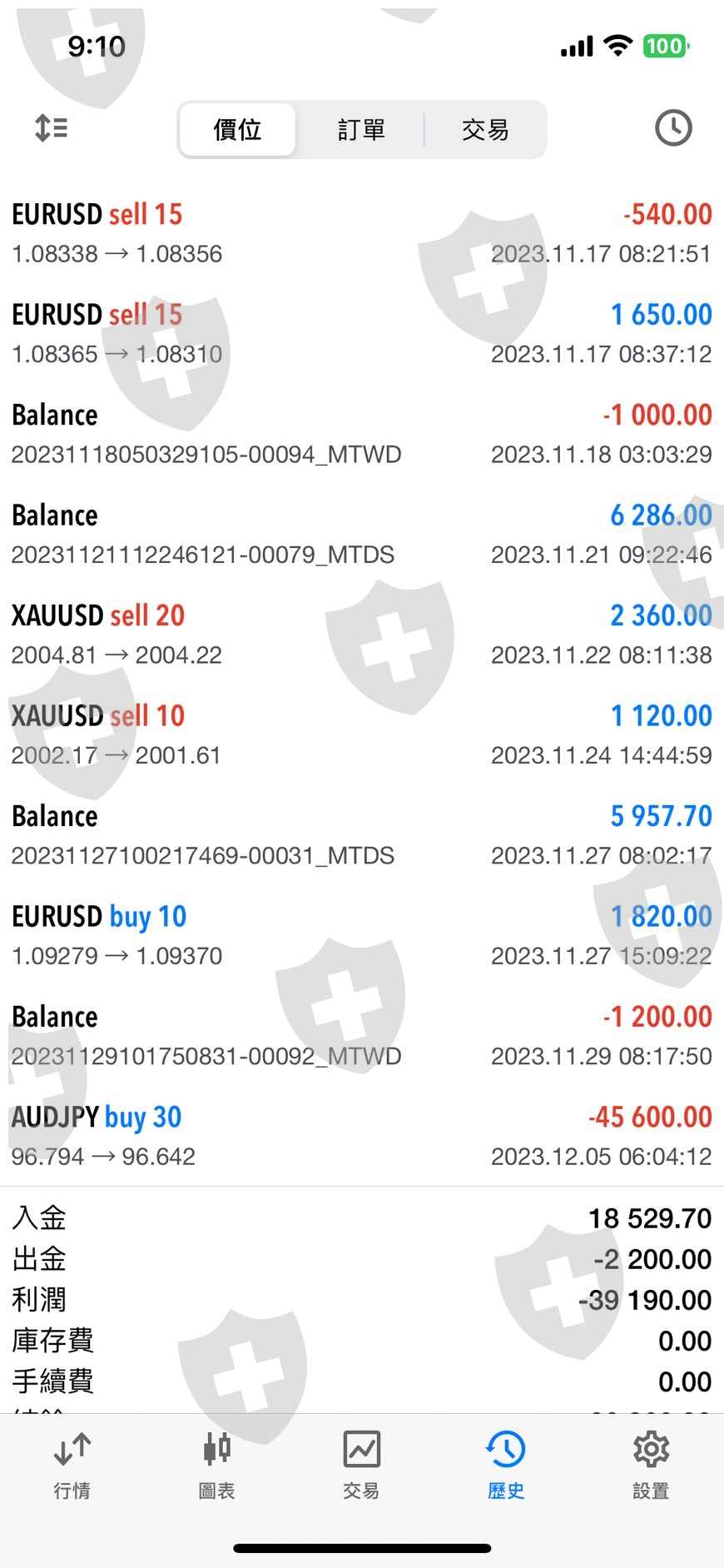Viewport: 724px width, 1568px height.
Task: Open the 交易 tab in bottom bar
Action: [361, 1466]
